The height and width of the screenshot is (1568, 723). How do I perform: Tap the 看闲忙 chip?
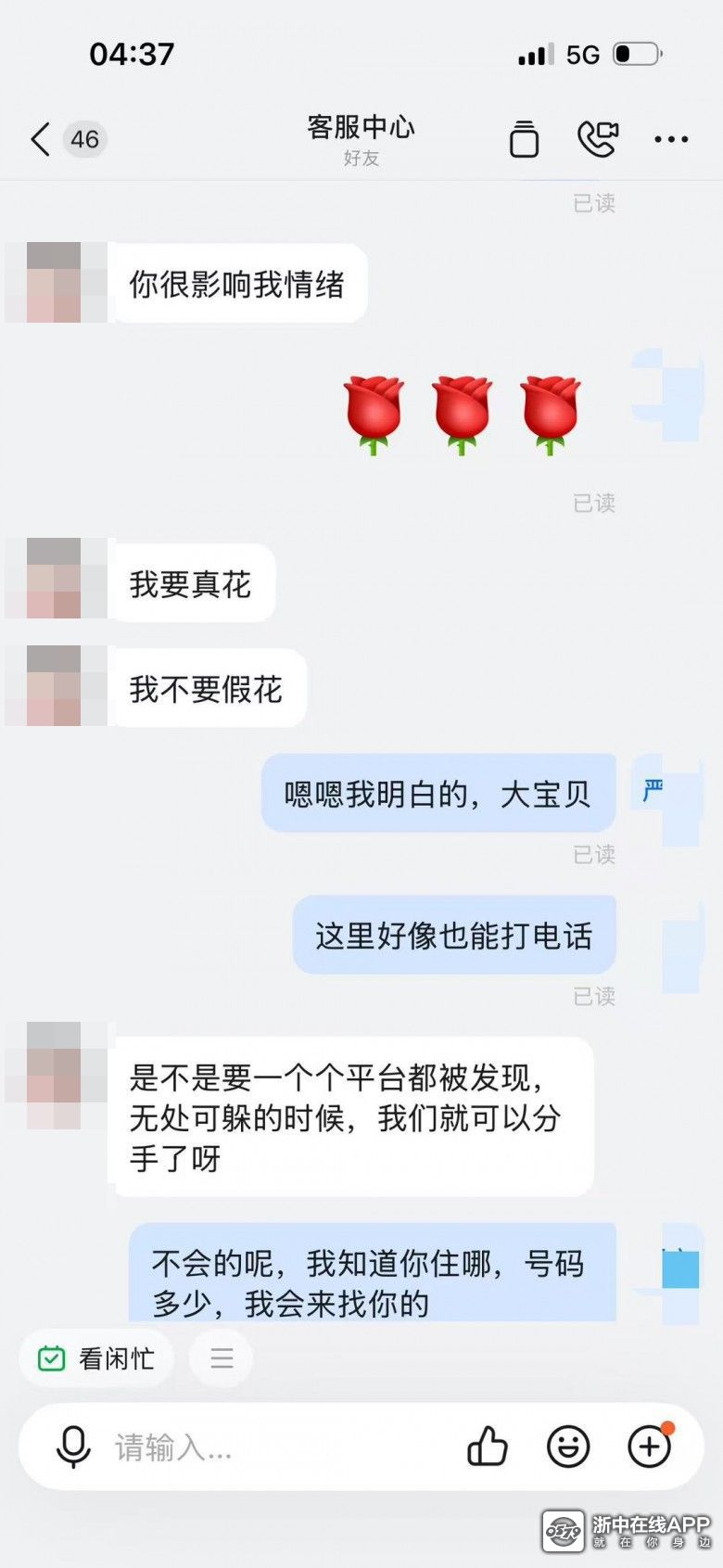point(96,1358)
